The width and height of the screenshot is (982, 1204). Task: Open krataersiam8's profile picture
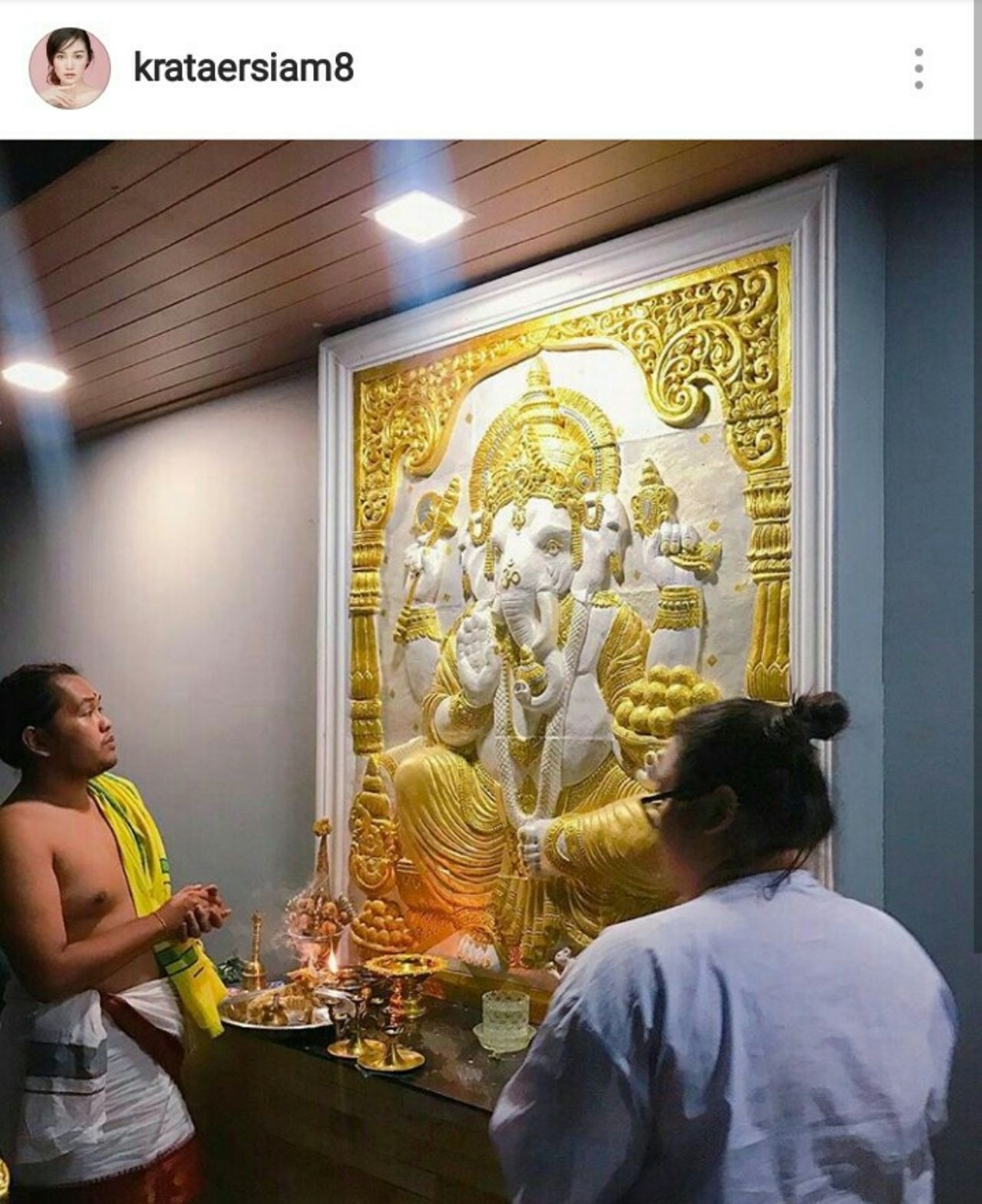tap(70, 68)
